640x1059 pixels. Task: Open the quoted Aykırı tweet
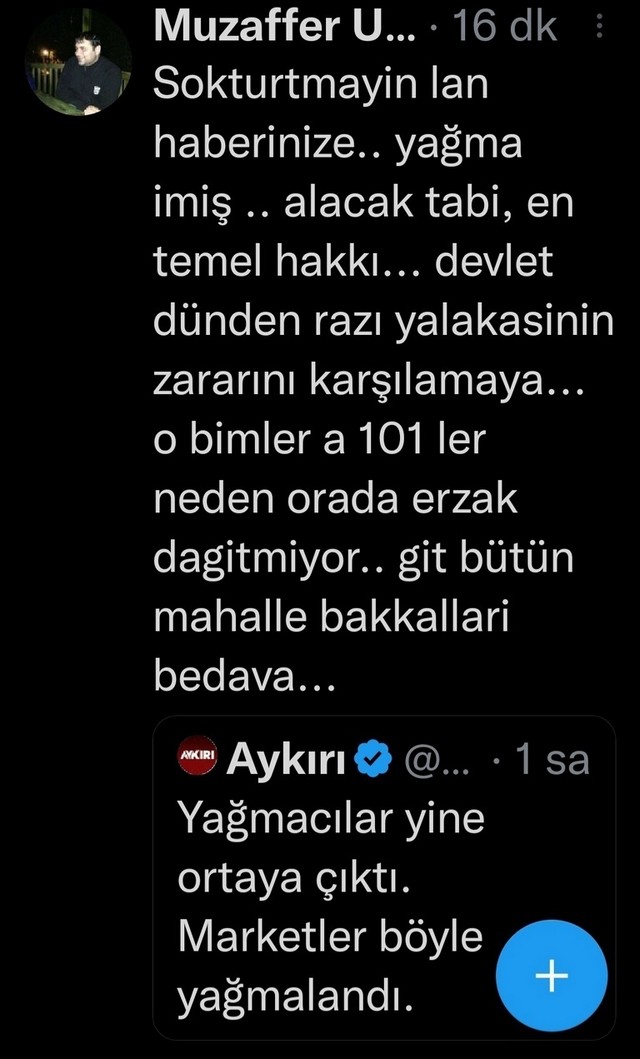(384, 877)
